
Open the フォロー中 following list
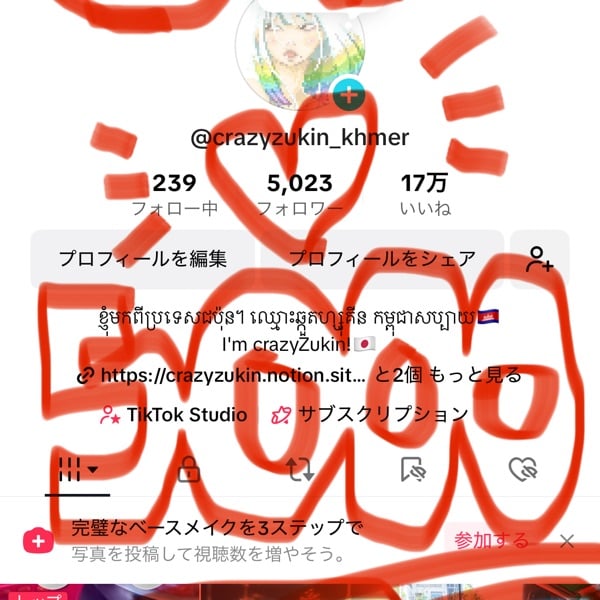pos(175,195)
